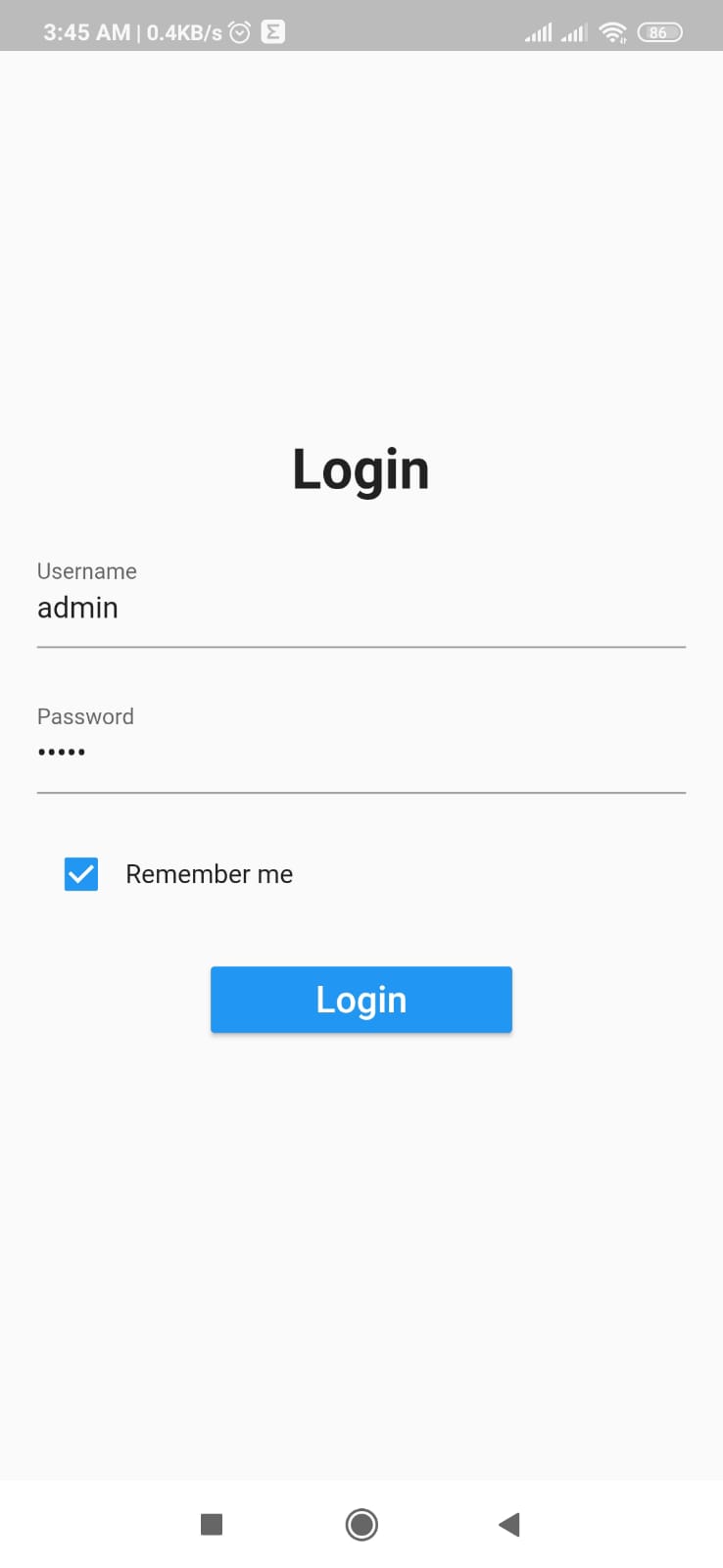Tap the Password field with hidden dots
Image resolution: width=723 pixels, height=1568 pixels.
click(x=361, y=753)
